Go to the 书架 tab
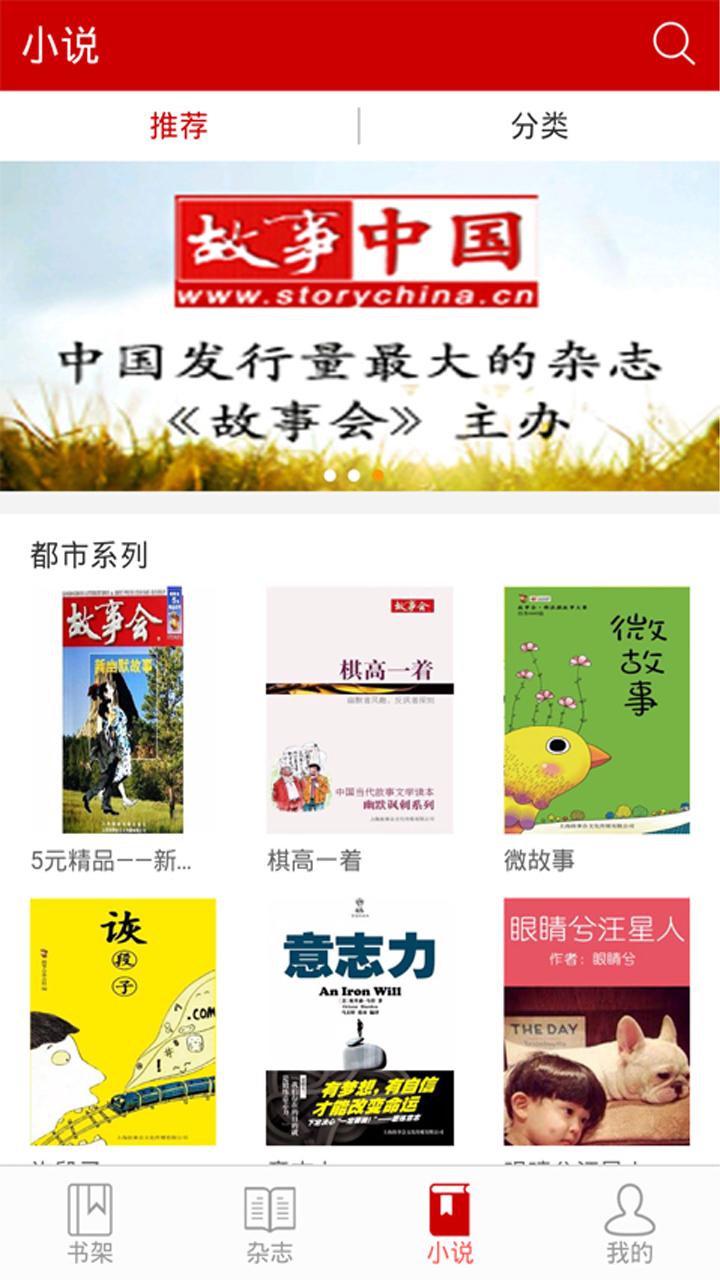The width and height of the screenshot is (720, 1280). point(90,1222)
